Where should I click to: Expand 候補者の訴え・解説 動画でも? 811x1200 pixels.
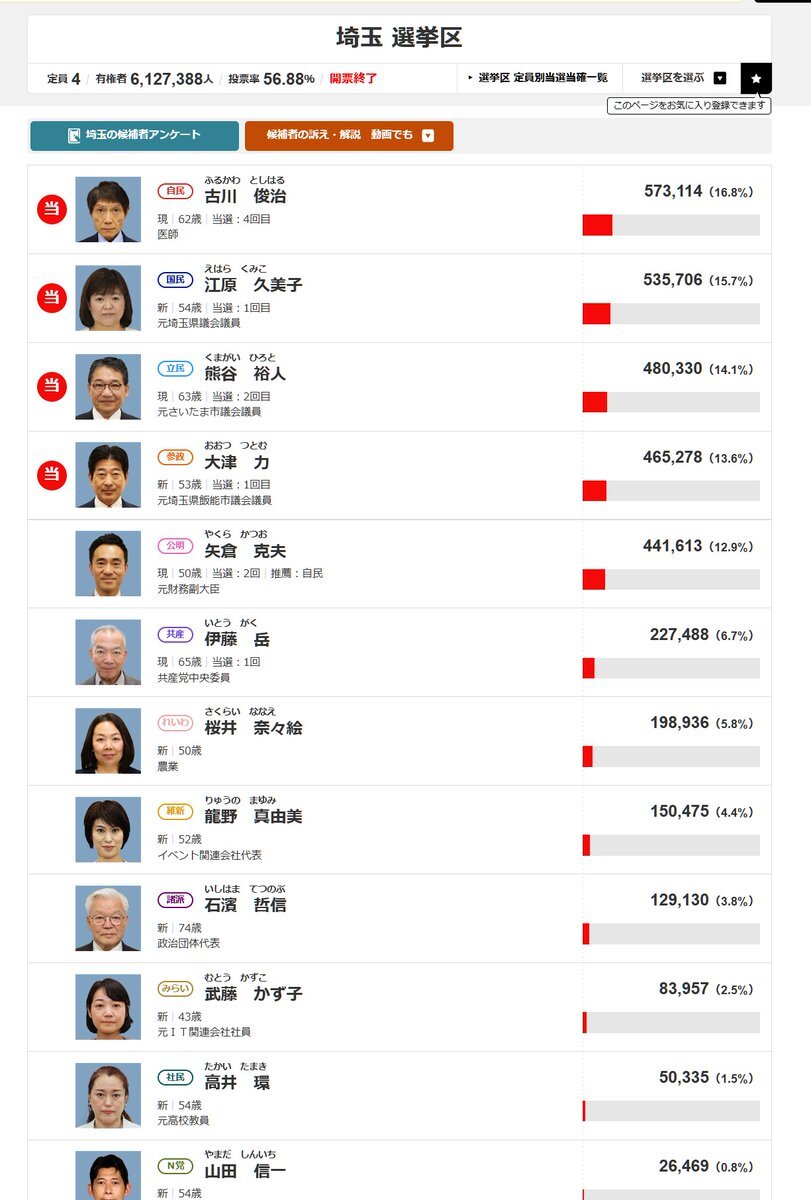coord(348,136)
